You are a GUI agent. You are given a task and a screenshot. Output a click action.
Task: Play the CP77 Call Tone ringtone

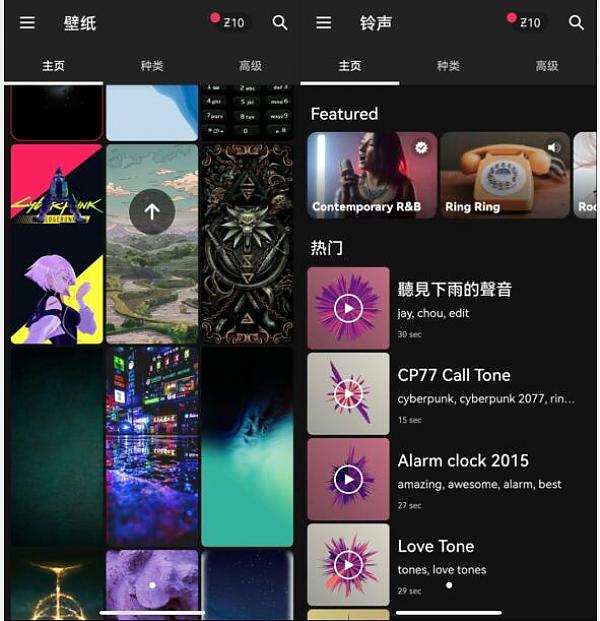pos(348,394)
